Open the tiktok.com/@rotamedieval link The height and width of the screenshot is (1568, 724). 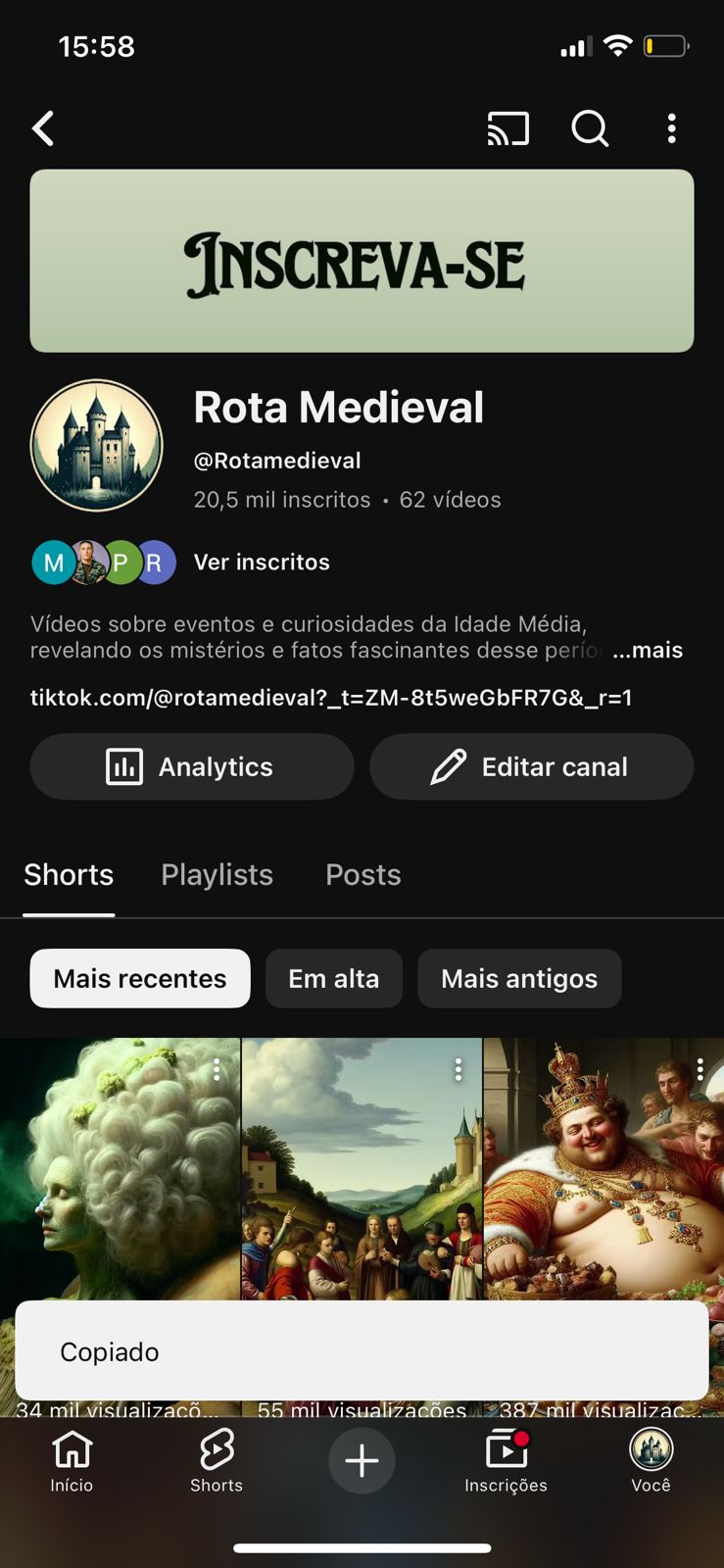pos(331,698)
